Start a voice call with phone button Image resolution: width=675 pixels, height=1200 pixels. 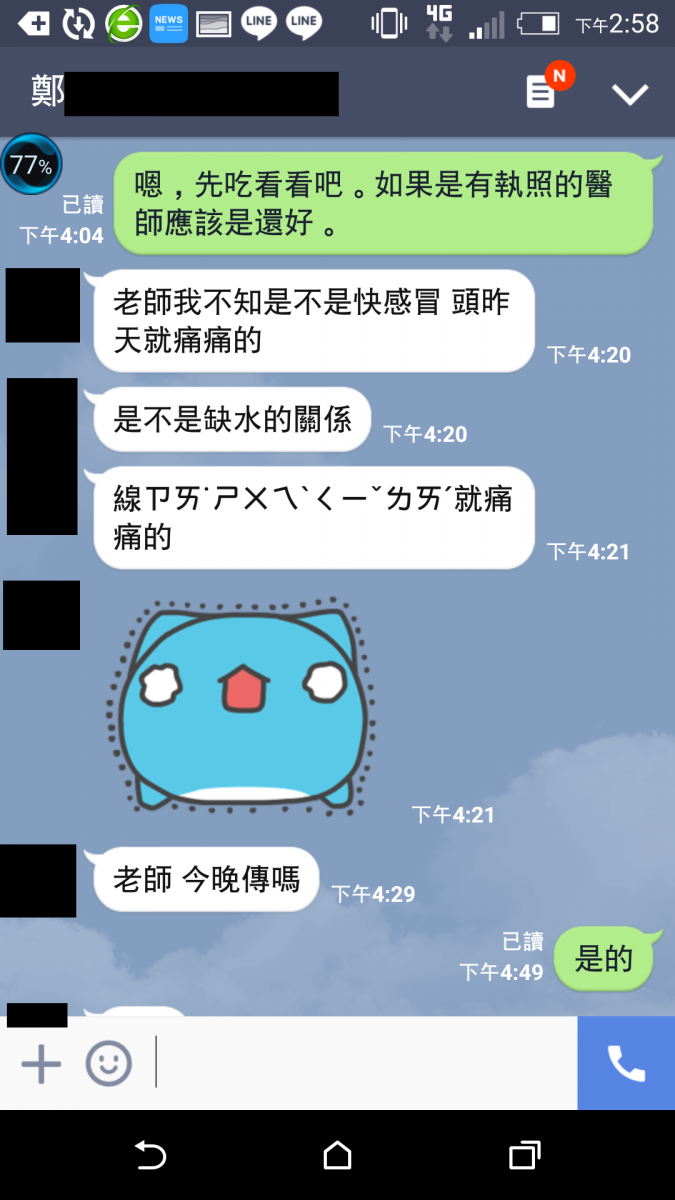626,1063
